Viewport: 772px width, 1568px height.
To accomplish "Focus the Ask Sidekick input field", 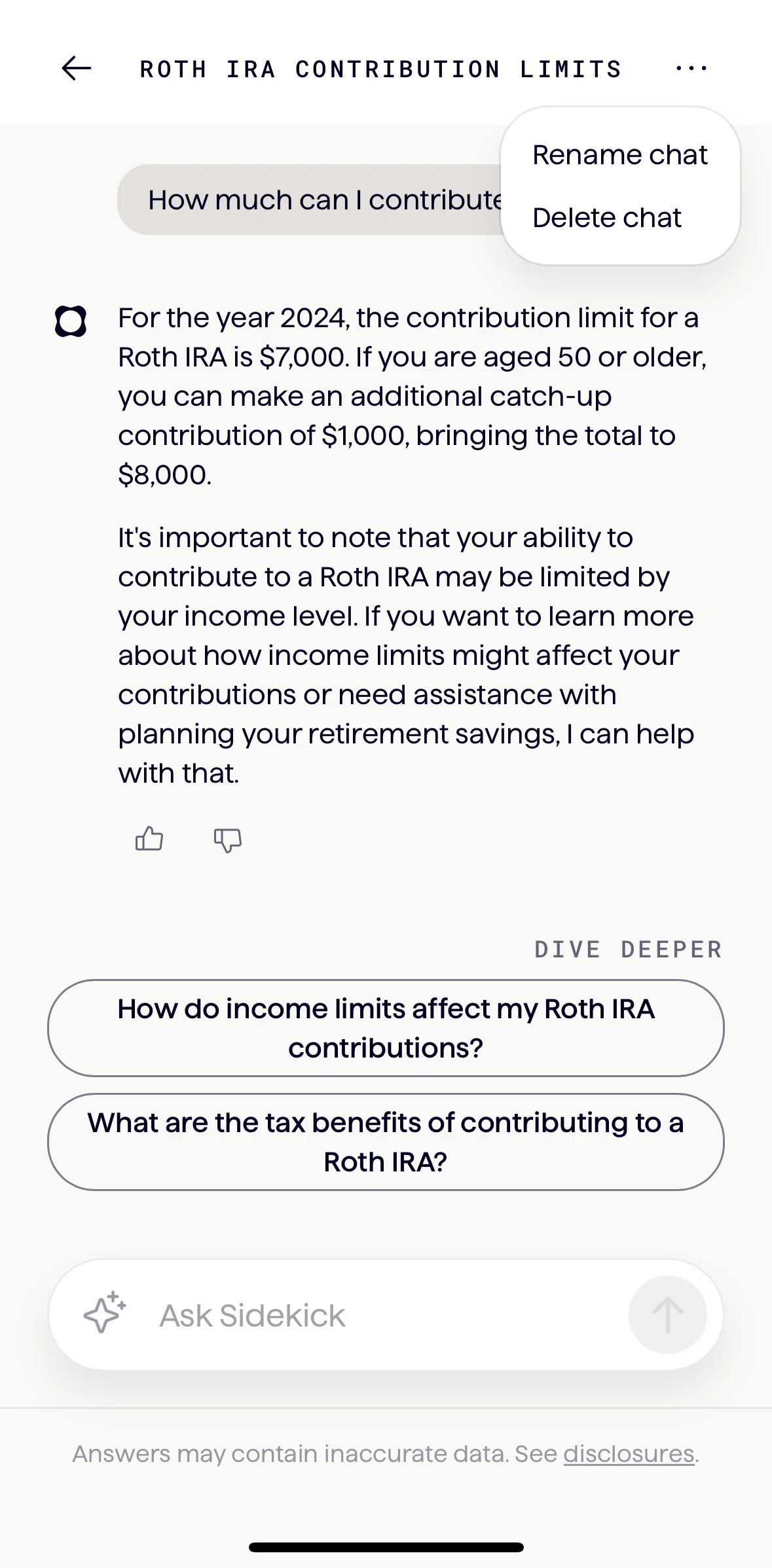I will tap(386, 1315).
